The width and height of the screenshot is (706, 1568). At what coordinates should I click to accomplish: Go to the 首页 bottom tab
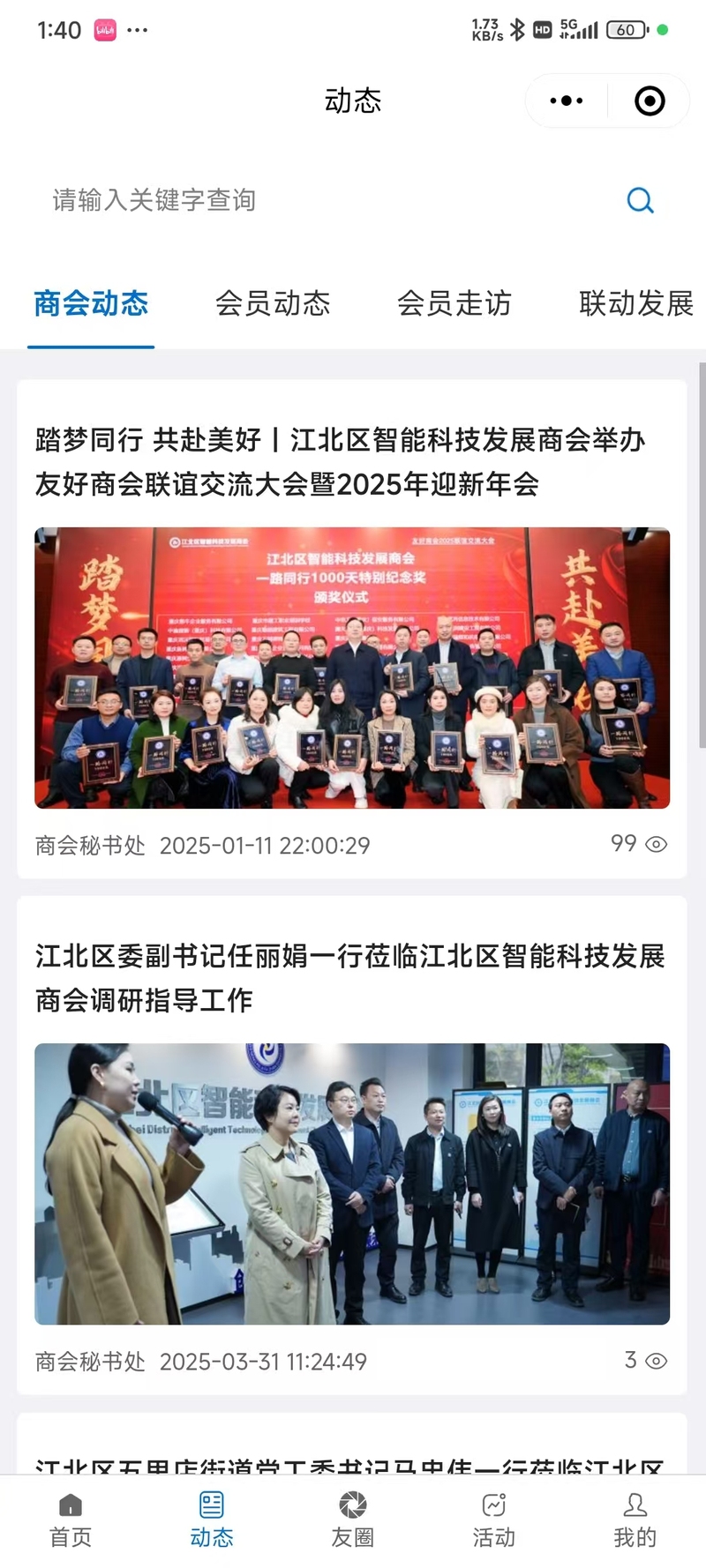point(71,1520)
